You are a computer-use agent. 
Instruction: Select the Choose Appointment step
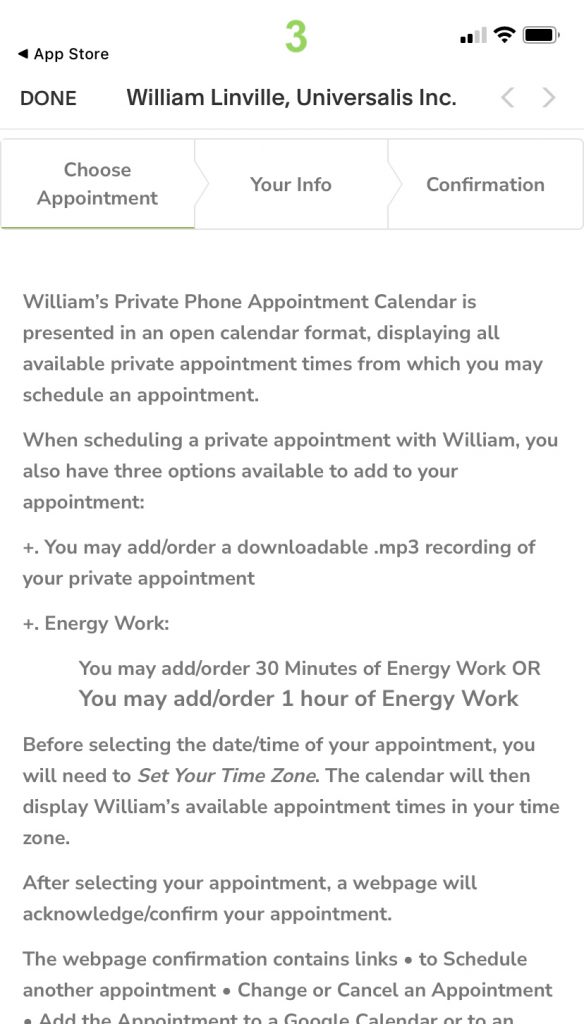(x=97, y=184)
